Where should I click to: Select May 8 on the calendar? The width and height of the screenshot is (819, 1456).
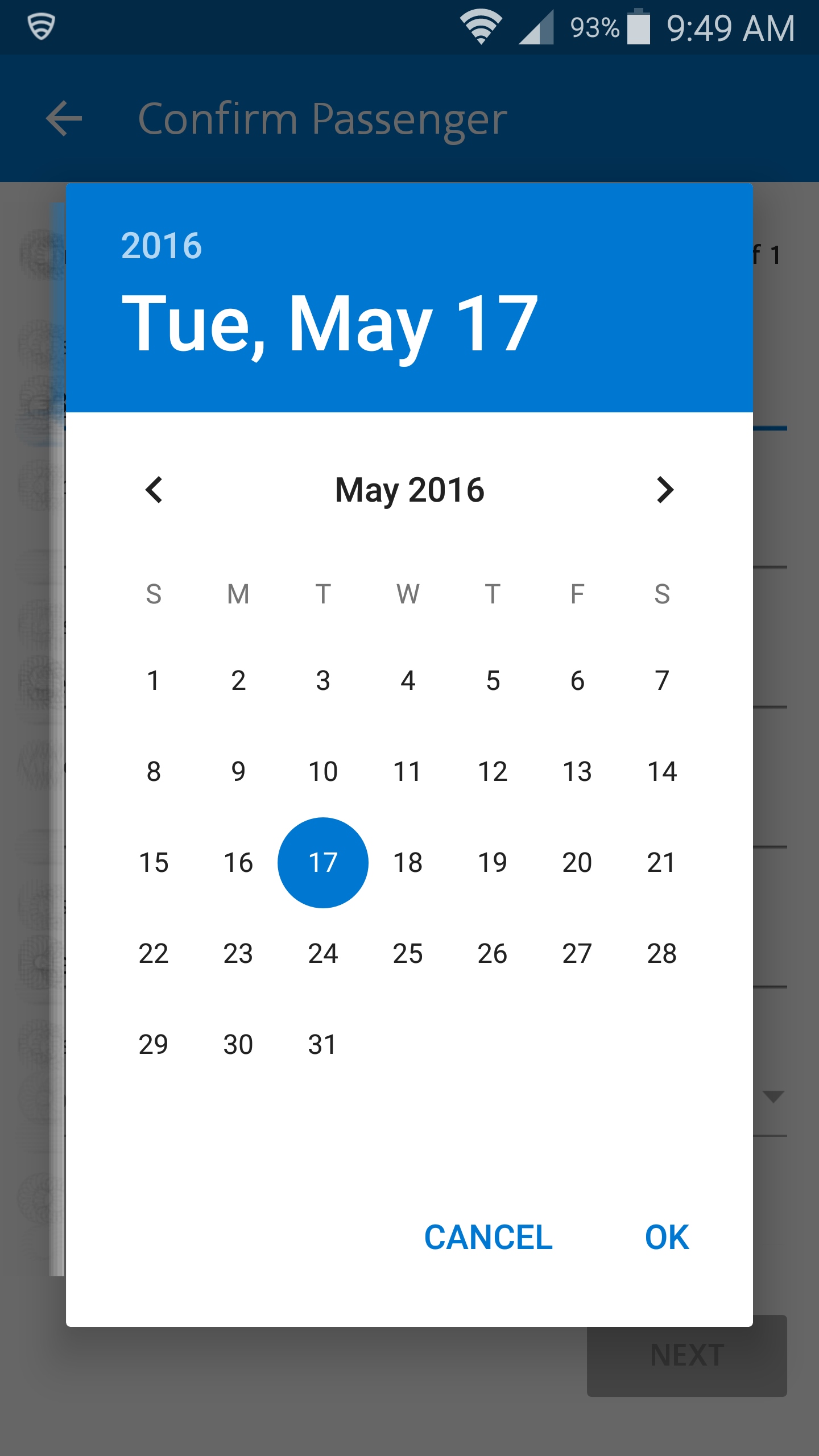point(154,771)
